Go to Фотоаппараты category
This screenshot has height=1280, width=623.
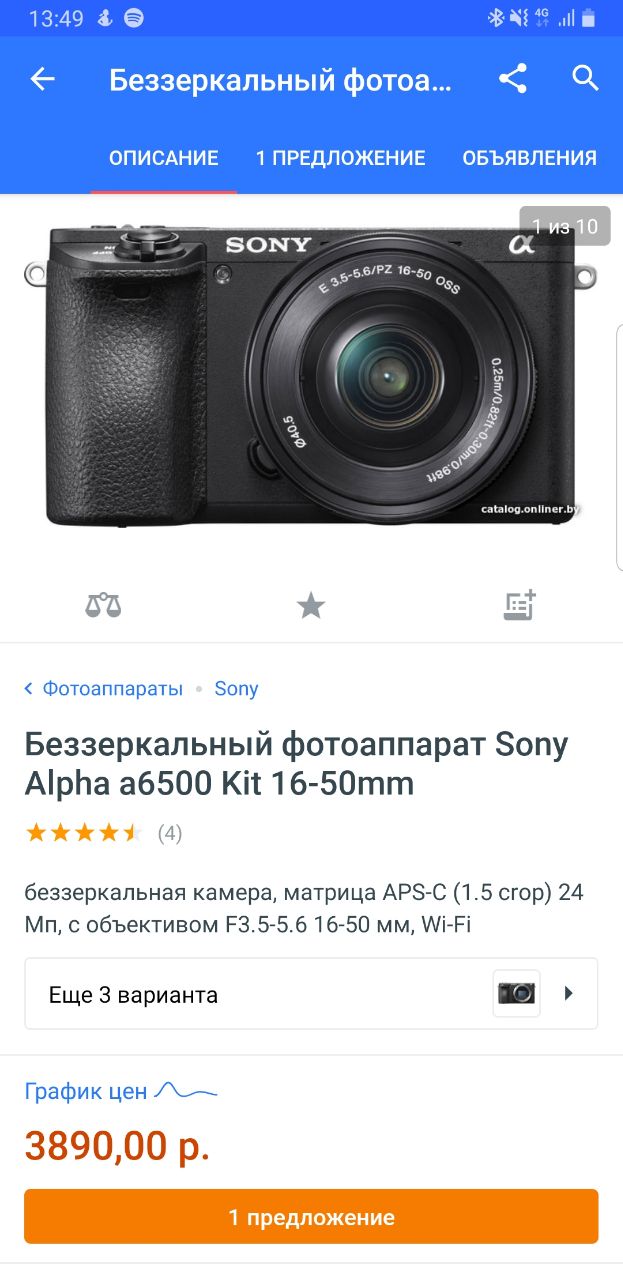tap(112, 688)
